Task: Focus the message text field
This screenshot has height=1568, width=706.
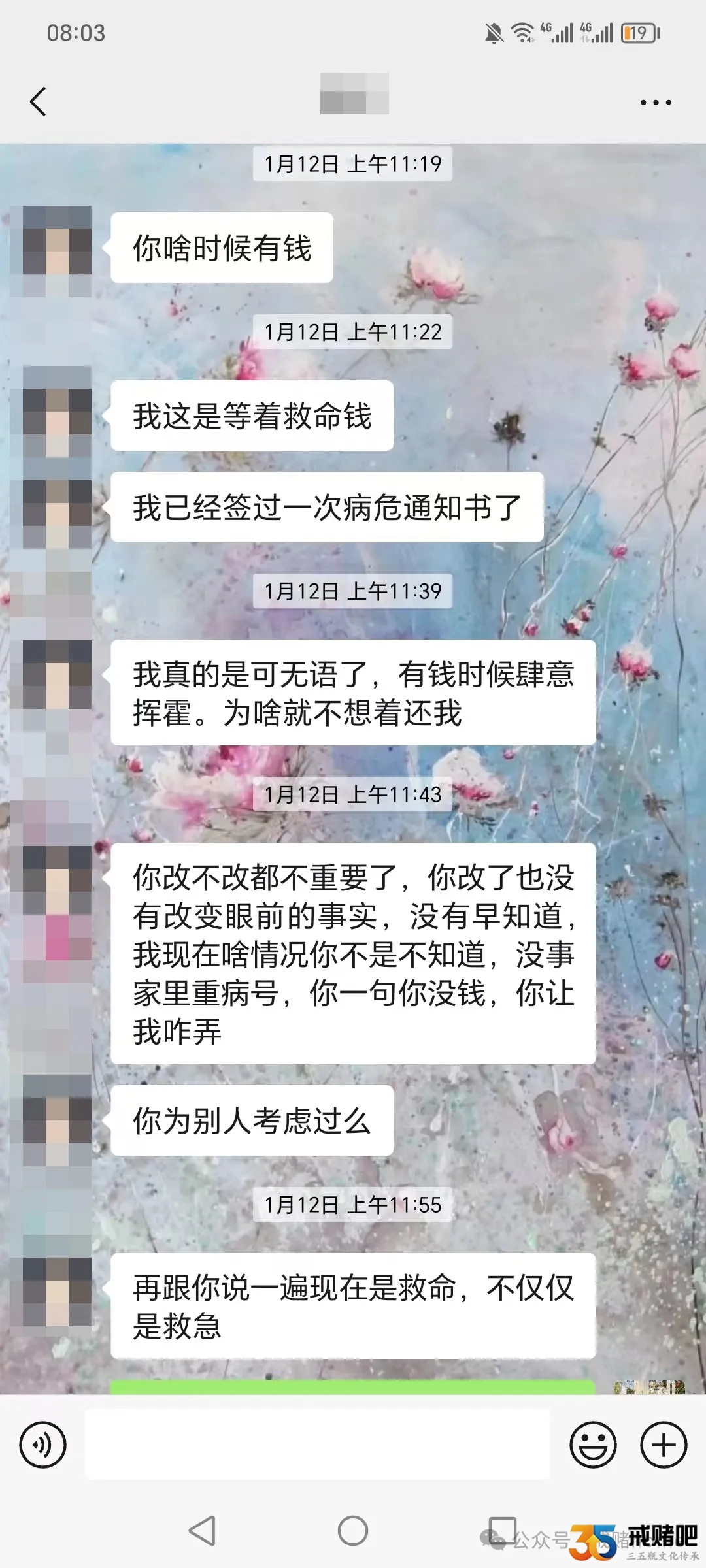Action: [317, 1445]
